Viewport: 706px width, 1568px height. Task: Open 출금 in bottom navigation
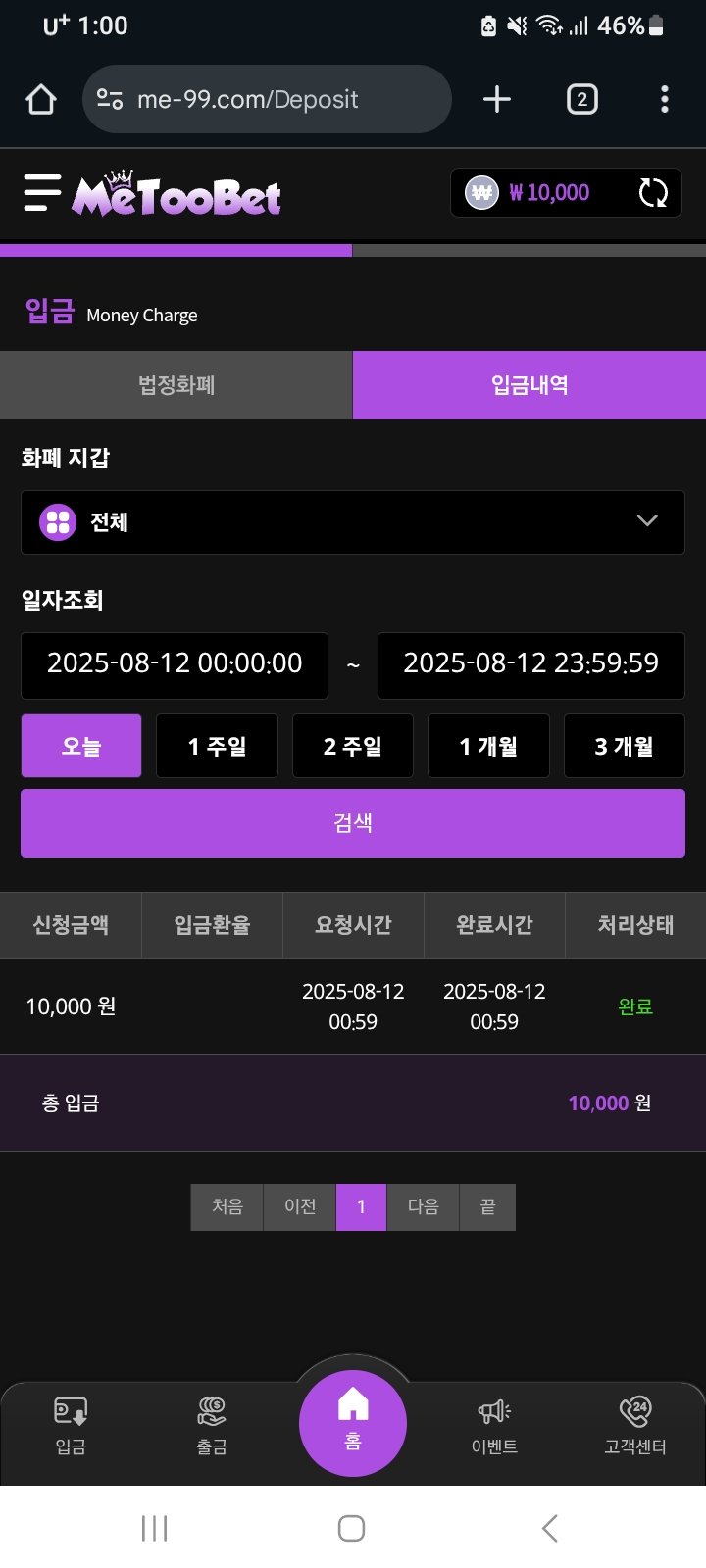[212, 1425]
